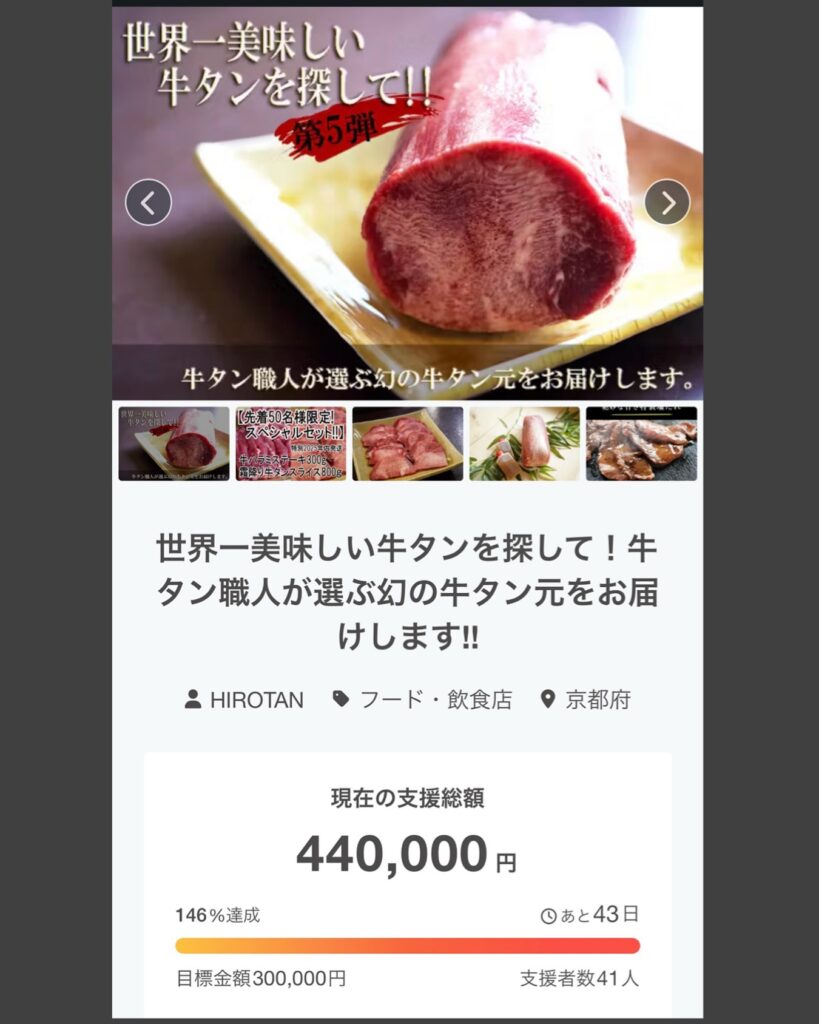Image resolution: width=819 pixels, height=1024 pixels.
Task: Select the thumbnail with bamboo leaves
Action: pyautogui.click(x=524, y=444)
